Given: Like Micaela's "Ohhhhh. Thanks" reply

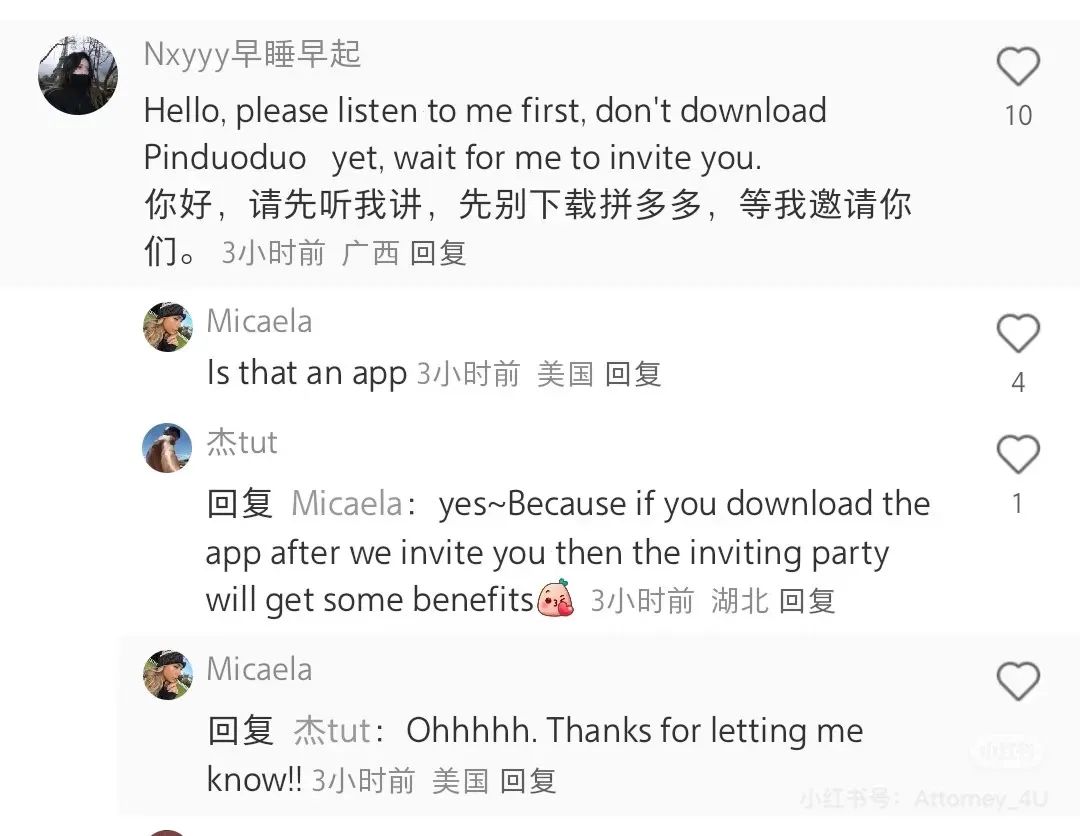Looking at the screenshot, I should click(1018, 682).
